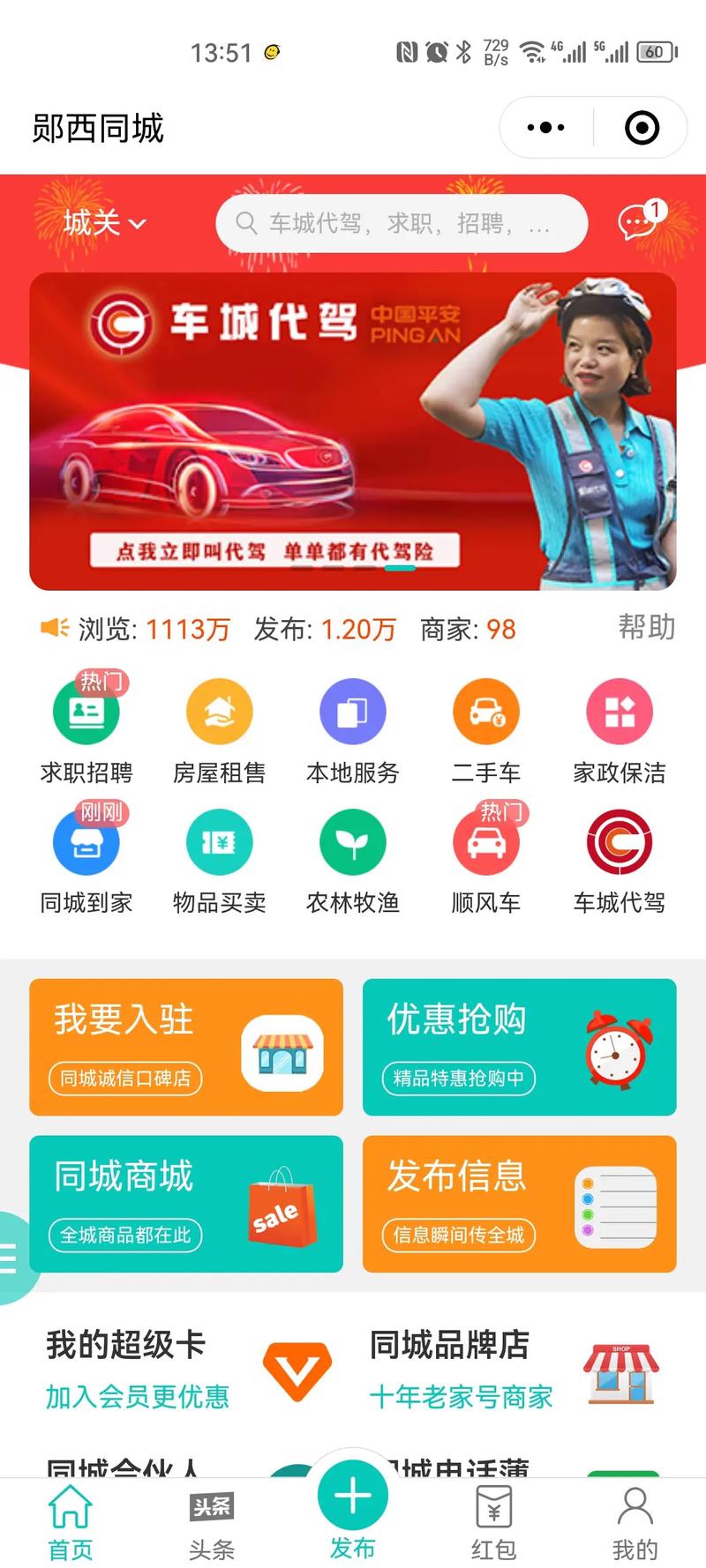Open the mini-program more options menu
Screen dimensions: 706x1568
(543, 127)
